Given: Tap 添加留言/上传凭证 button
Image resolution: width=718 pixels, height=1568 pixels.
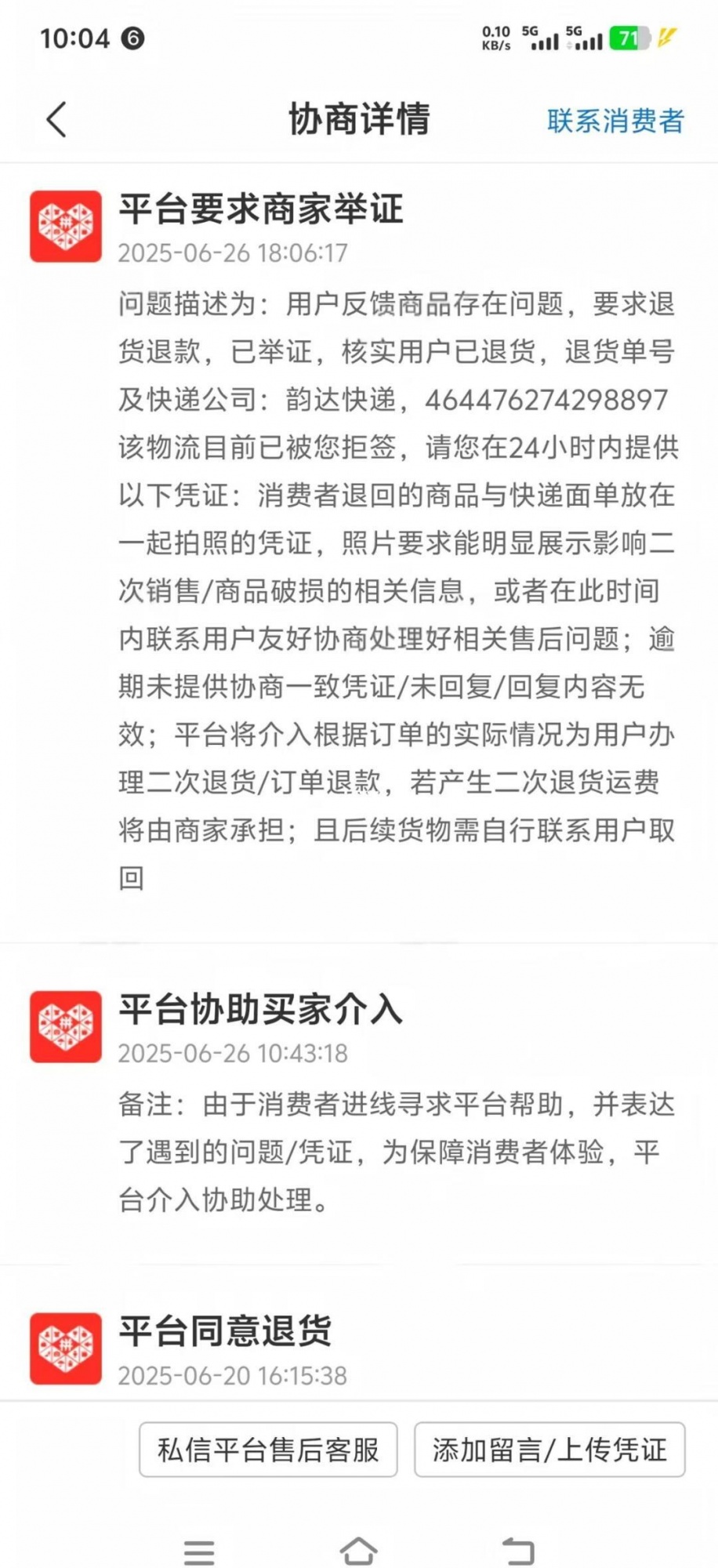Looking at the screenshot, I should click(549, 1450).
